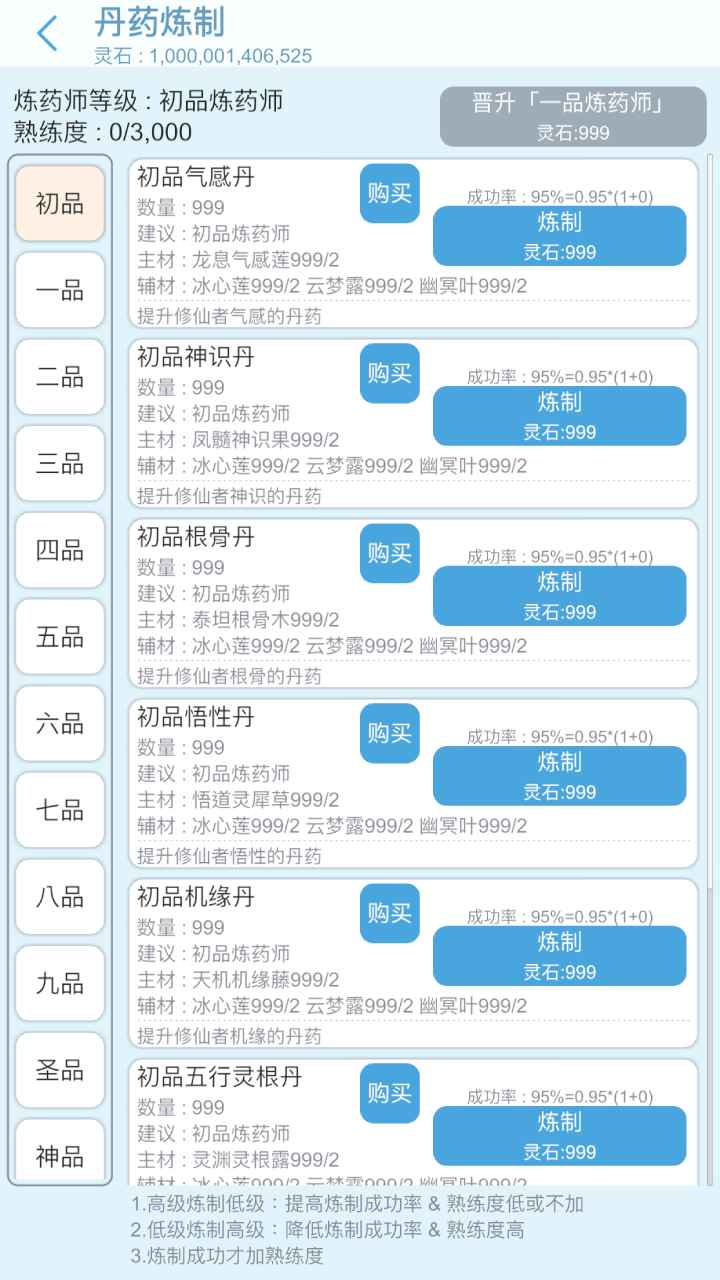Select the 三品 tab
The height and width of the screenshot is (1280, 720).
point(59,464)
